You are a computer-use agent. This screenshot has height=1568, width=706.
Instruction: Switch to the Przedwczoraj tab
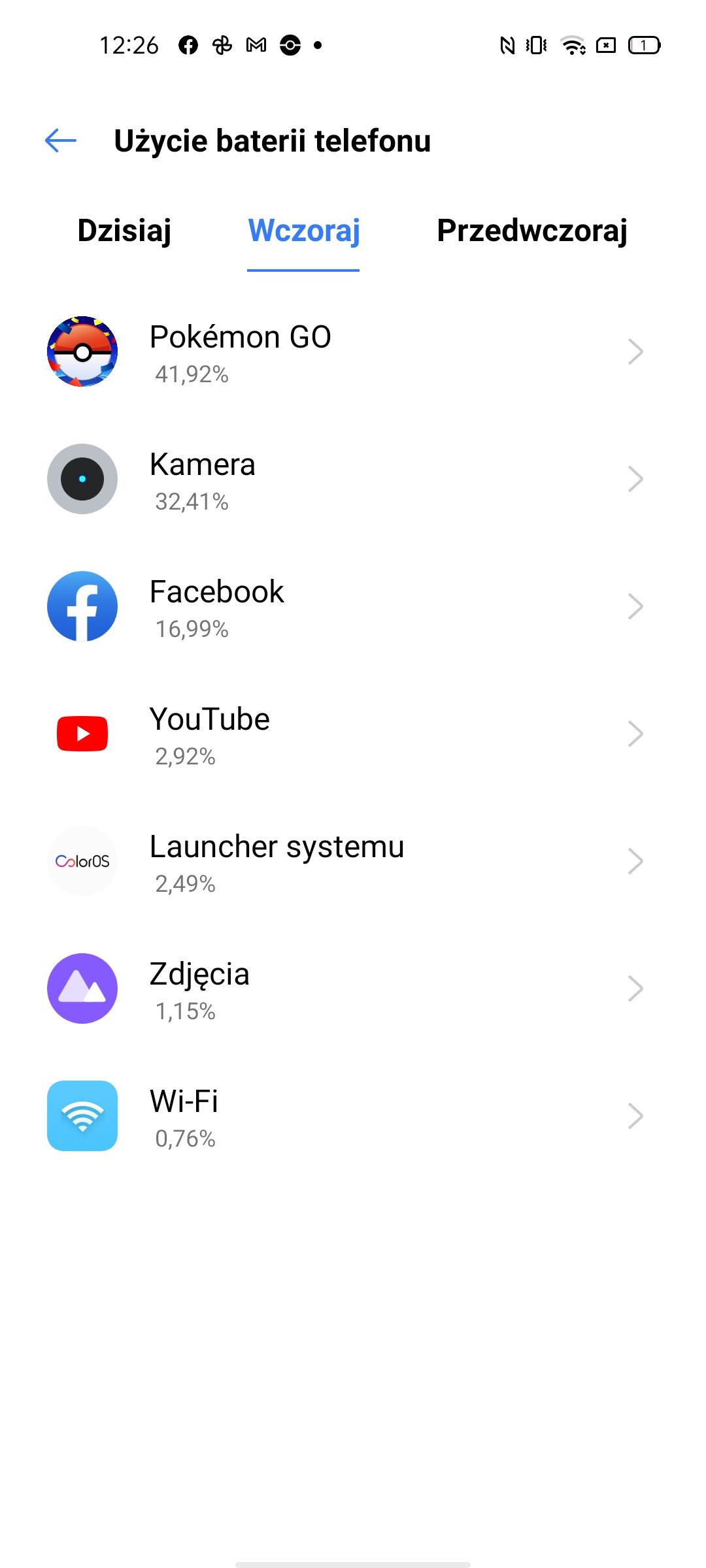click(x=532, y=231)
